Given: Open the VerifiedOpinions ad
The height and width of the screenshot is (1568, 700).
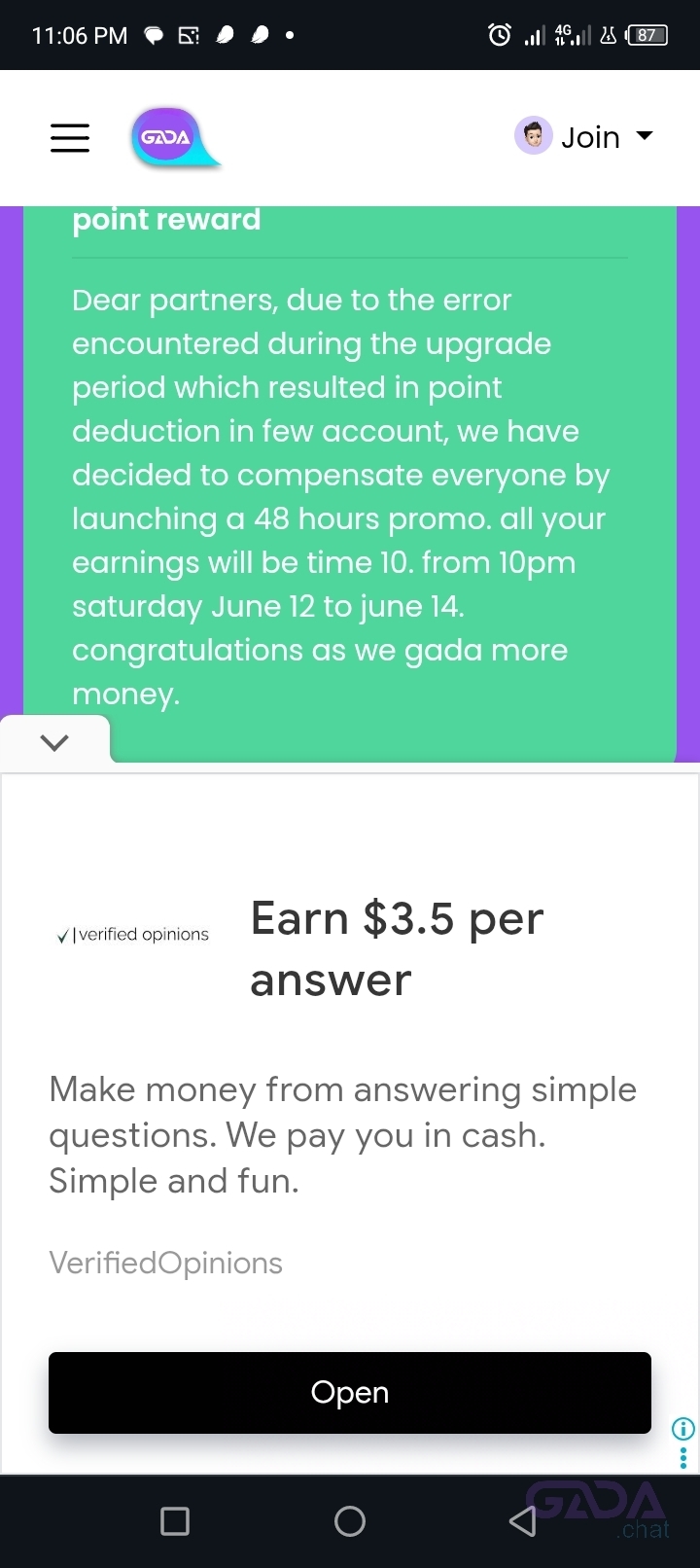Looking at the screenshot, I should [x=350, y=1392].
